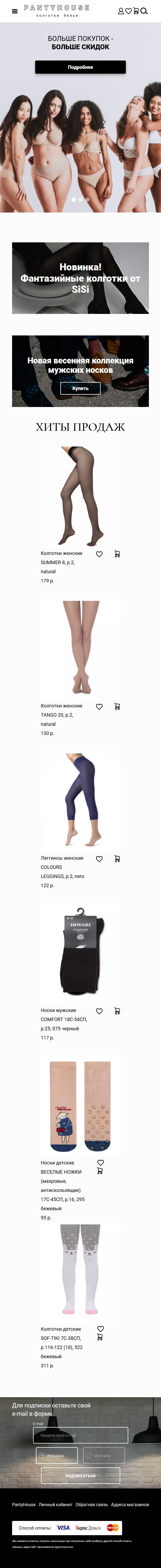Open the hamburger menu
This screenshot has width=161, height=1568.
[14, 11]
